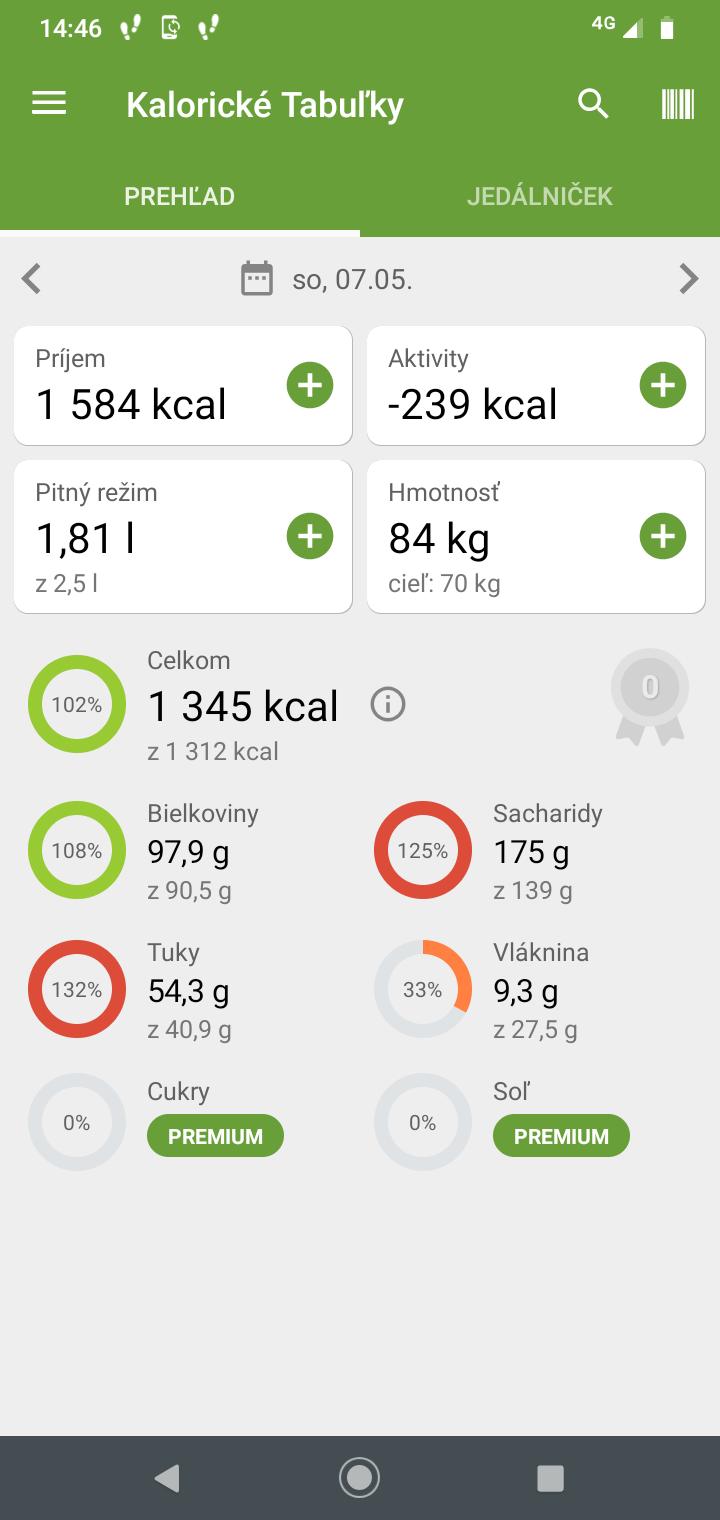Open the food search
Viewport: 720px width, 1520px height.
click(593, 104)
